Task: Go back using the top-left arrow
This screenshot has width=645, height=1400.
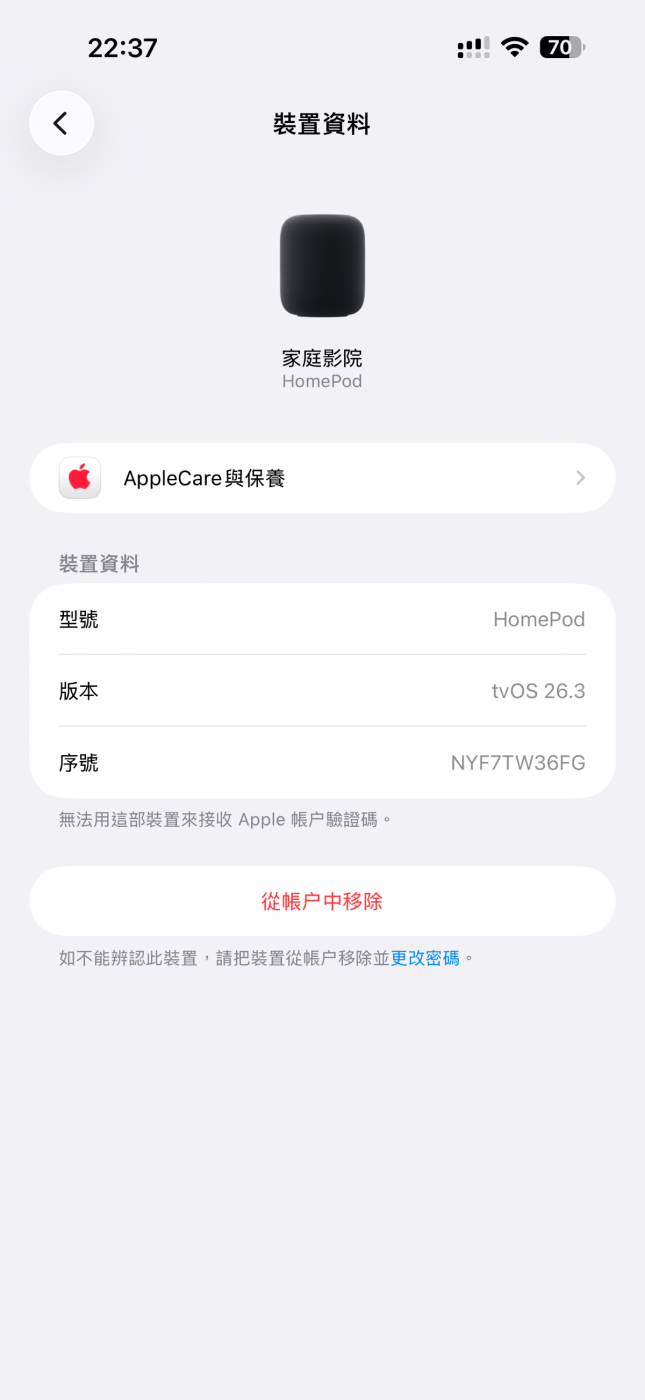Action: (61, 123)
